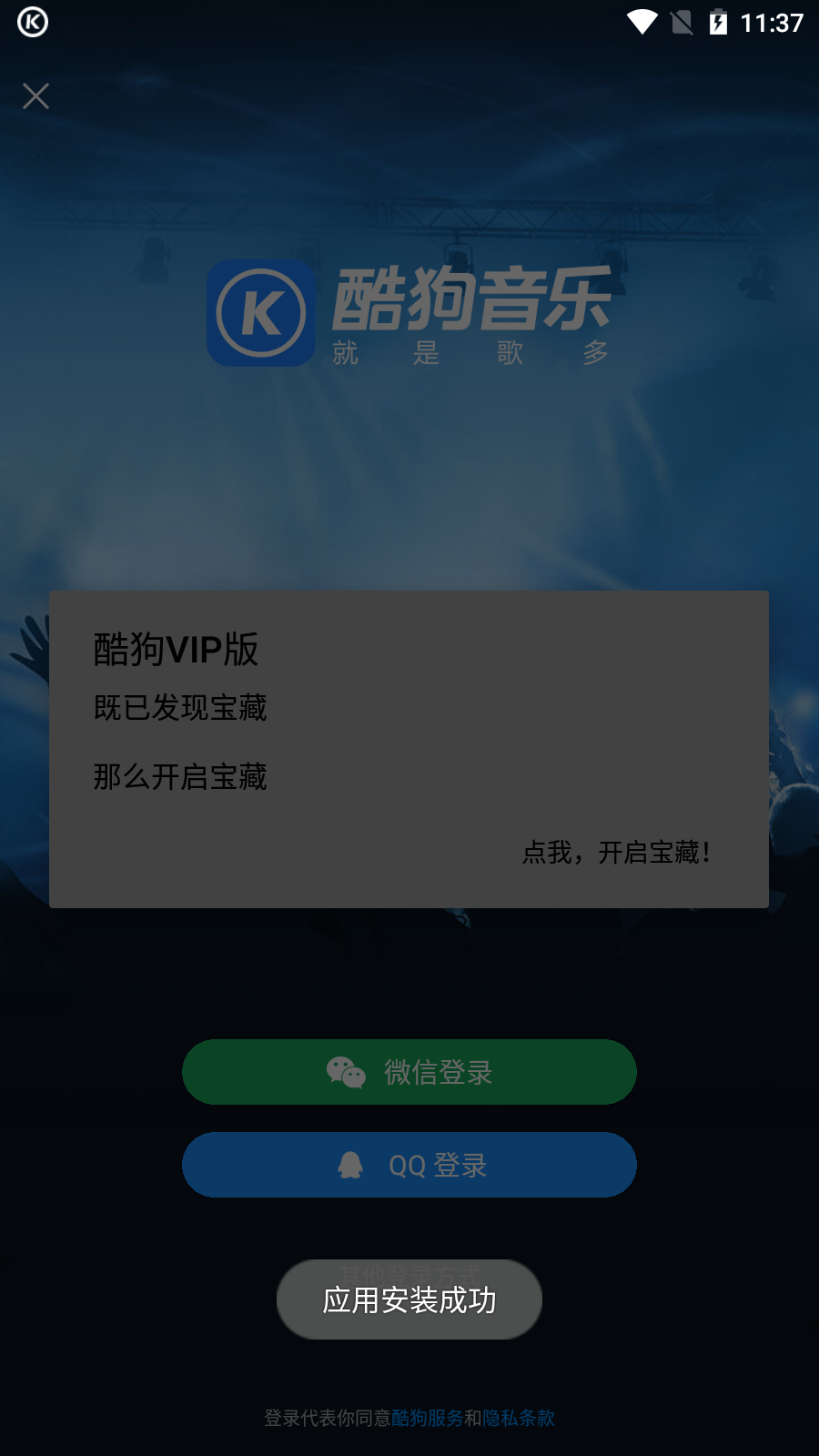Close the login screen with X
819x1456 pixels.
tap(35, 96)
